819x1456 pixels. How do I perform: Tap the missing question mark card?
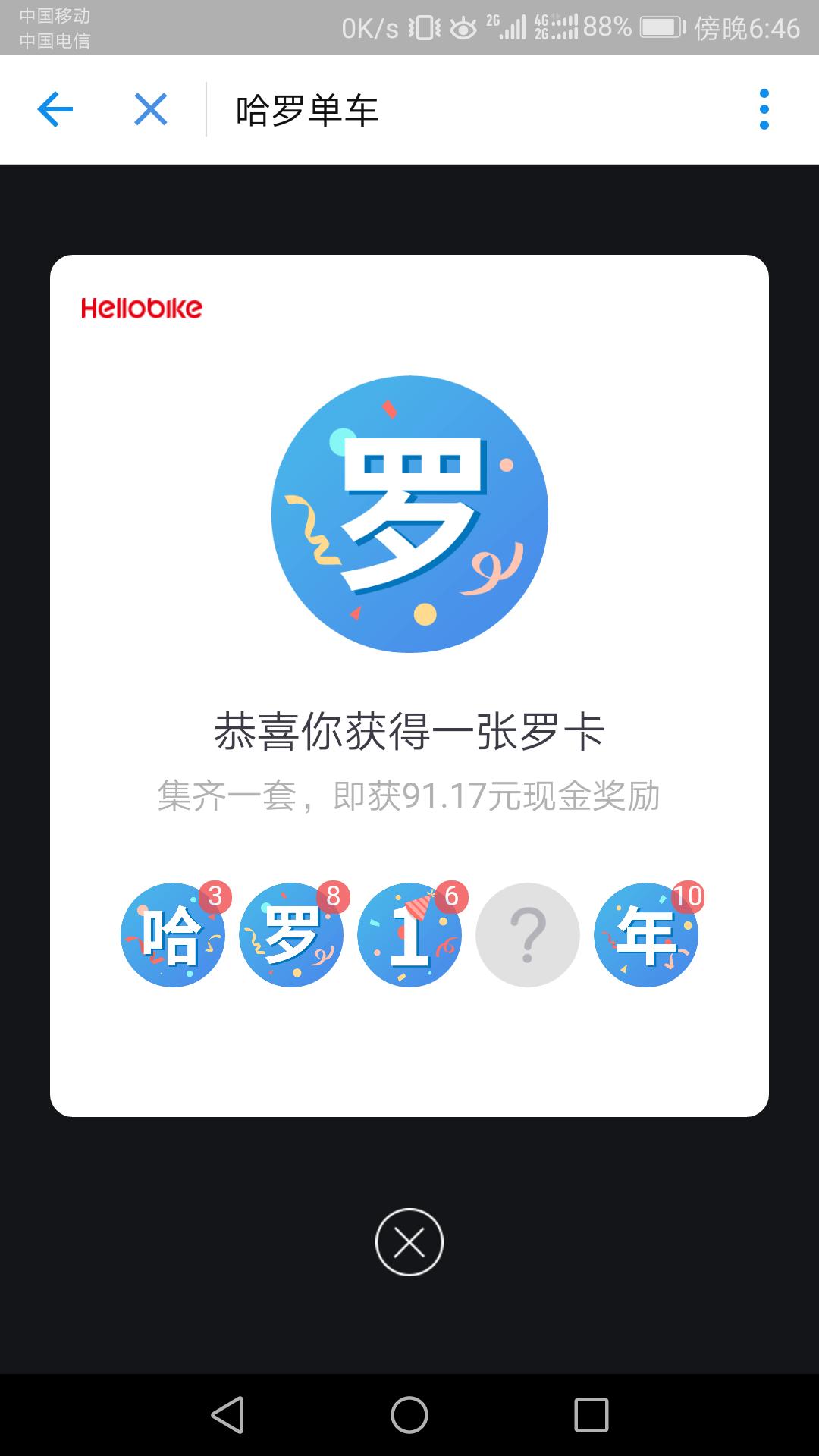(528, 935)
